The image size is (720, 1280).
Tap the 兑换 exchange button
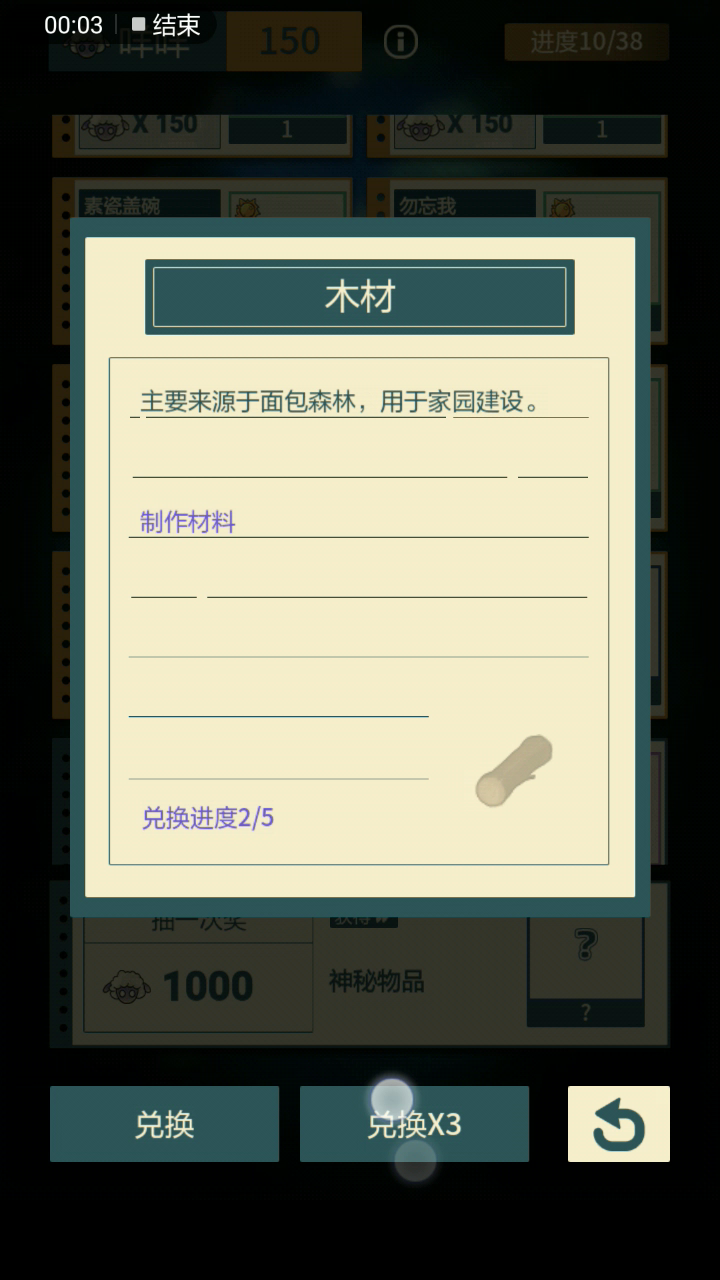[164, 1124]
